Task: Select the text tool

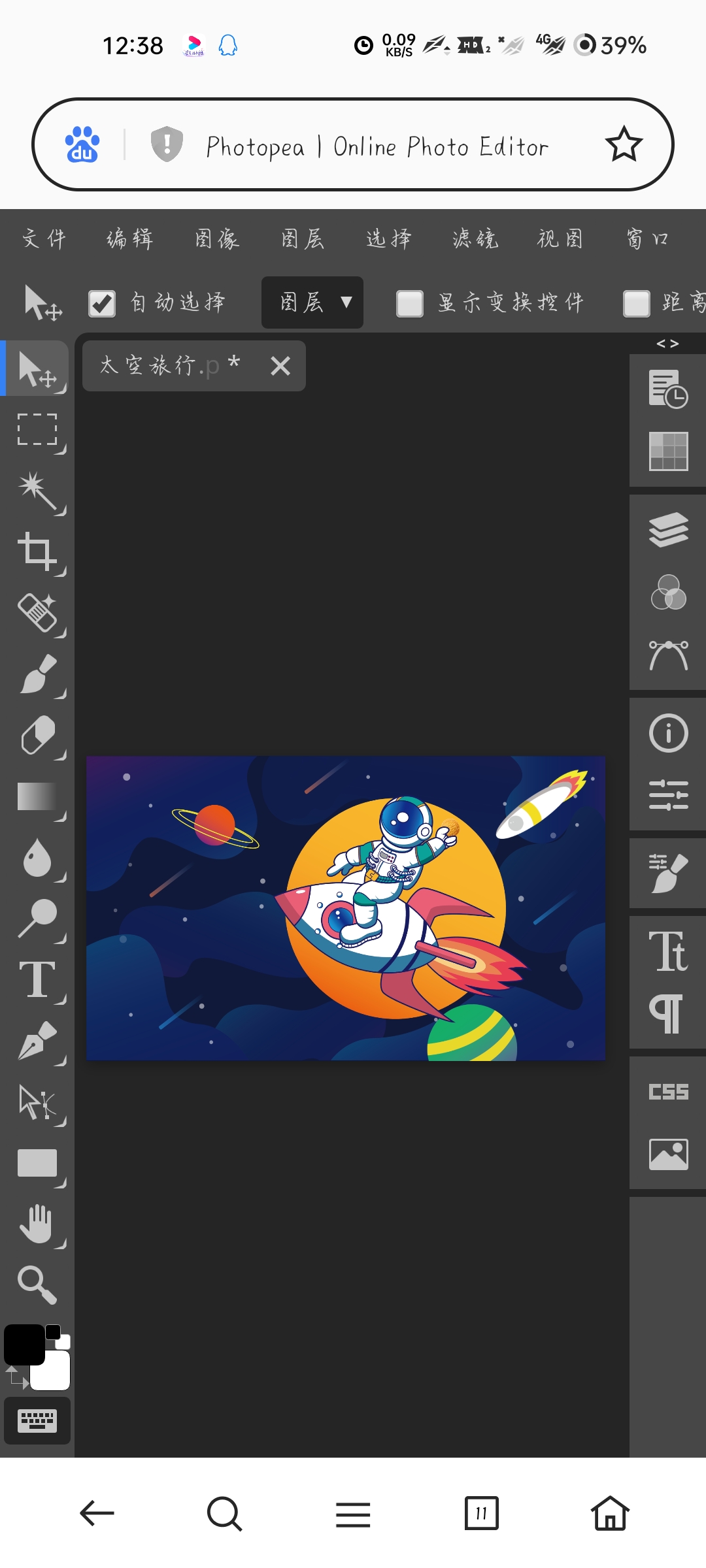Action: click(37, 979)
